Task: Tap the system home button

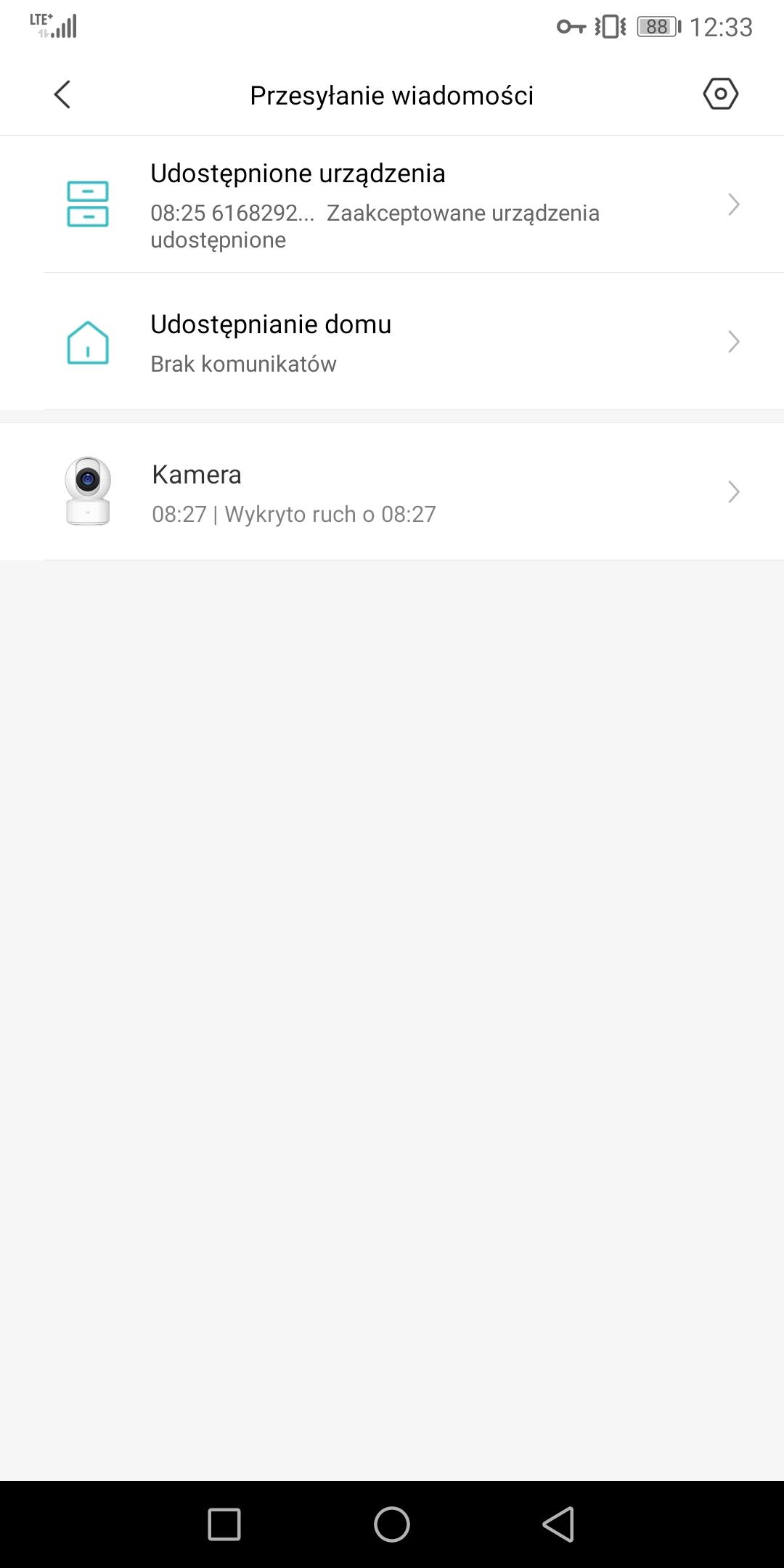Action: click(x=392, y=1524)
